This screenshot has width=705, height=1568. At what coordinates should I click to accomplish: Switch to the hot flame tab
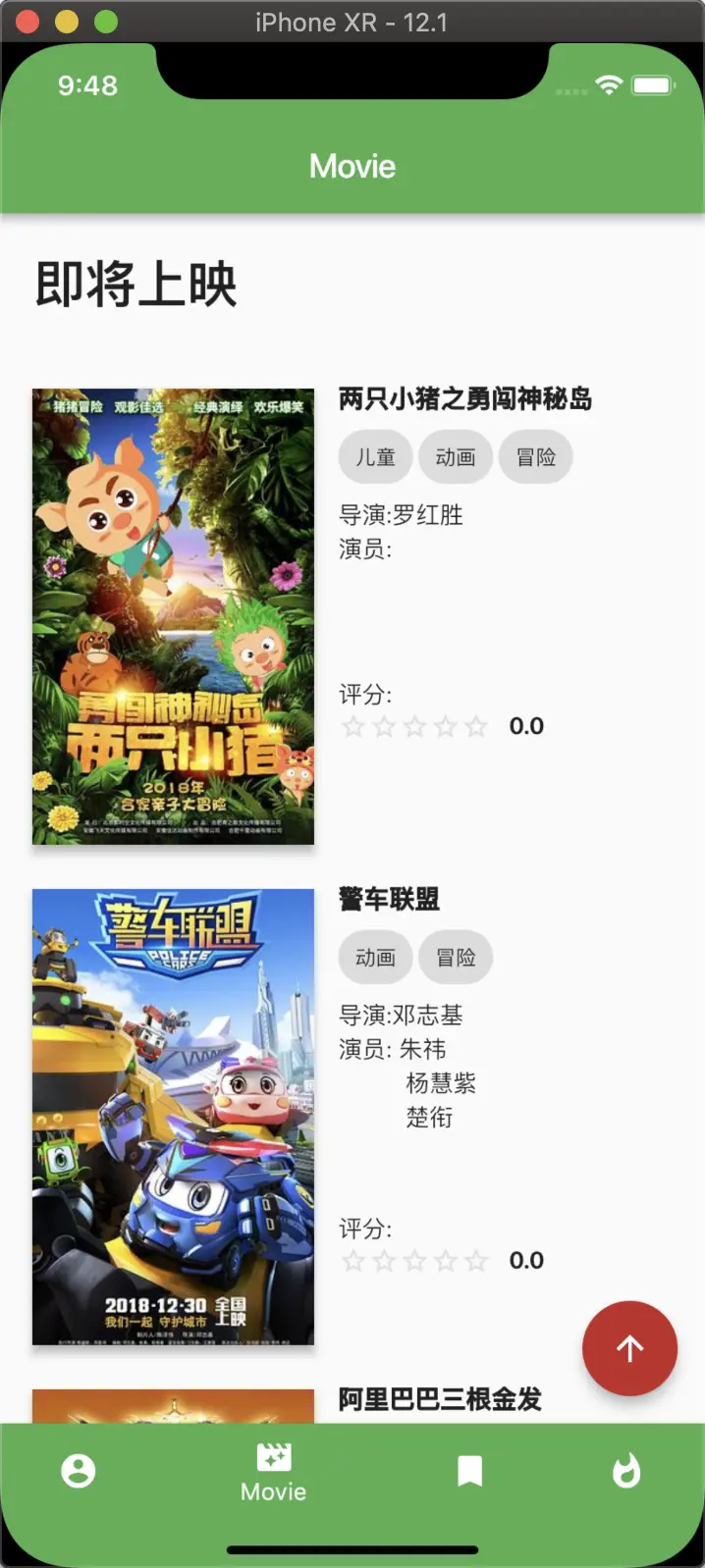click(x=626, y=1471)
